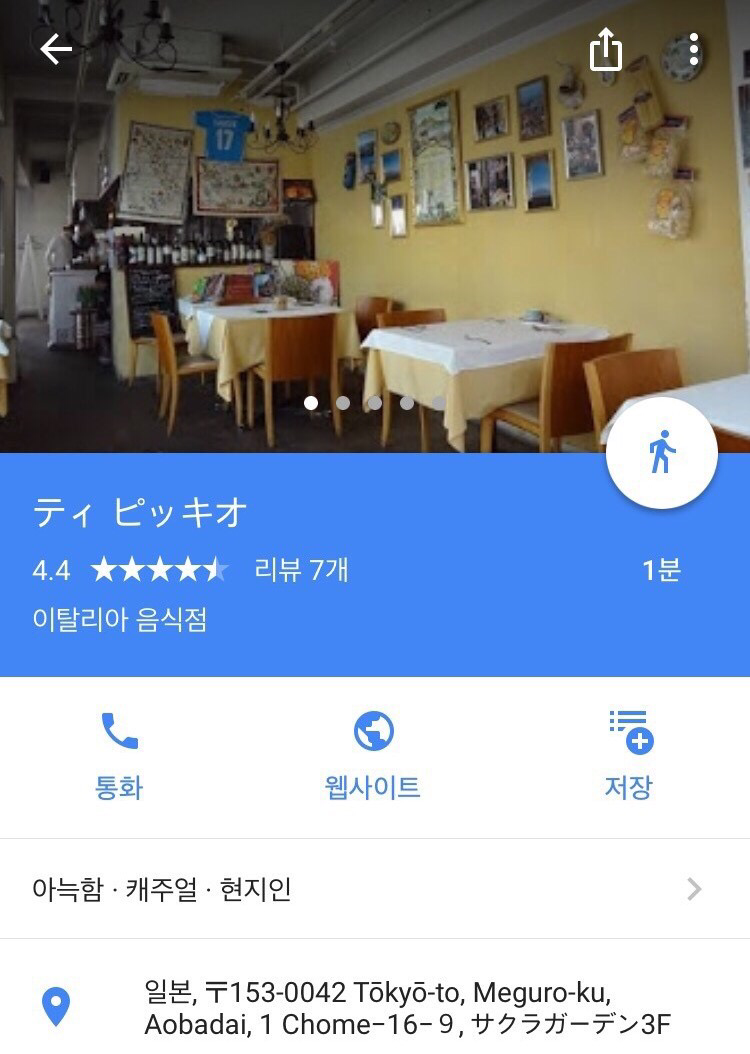
Task: Open reviews via 리뷰 7개
Action: (x=301, y=570)
